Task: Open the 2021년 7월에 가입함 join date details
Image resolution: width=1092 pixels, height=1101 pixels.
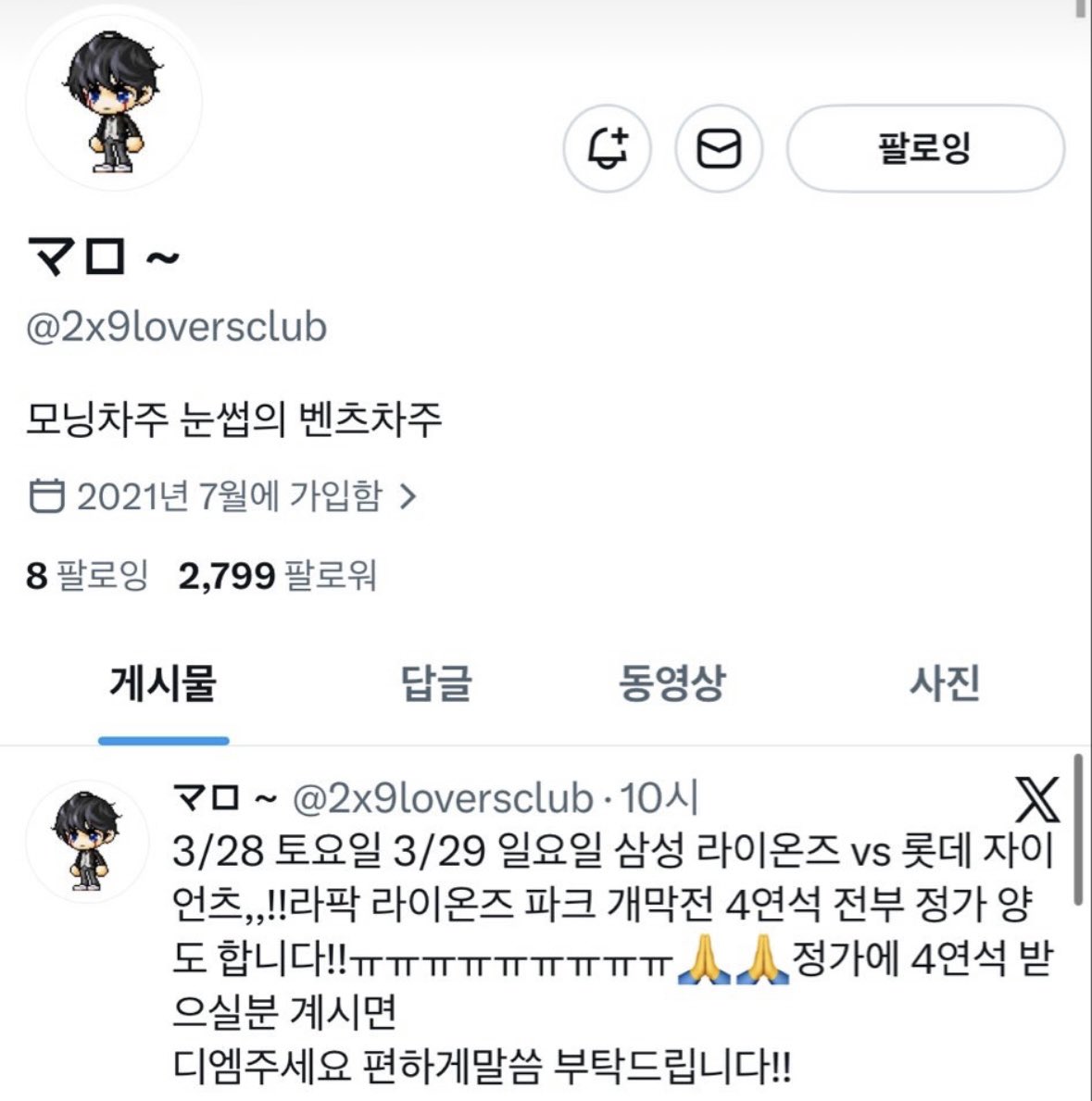Action: click(x=223, y=497)
